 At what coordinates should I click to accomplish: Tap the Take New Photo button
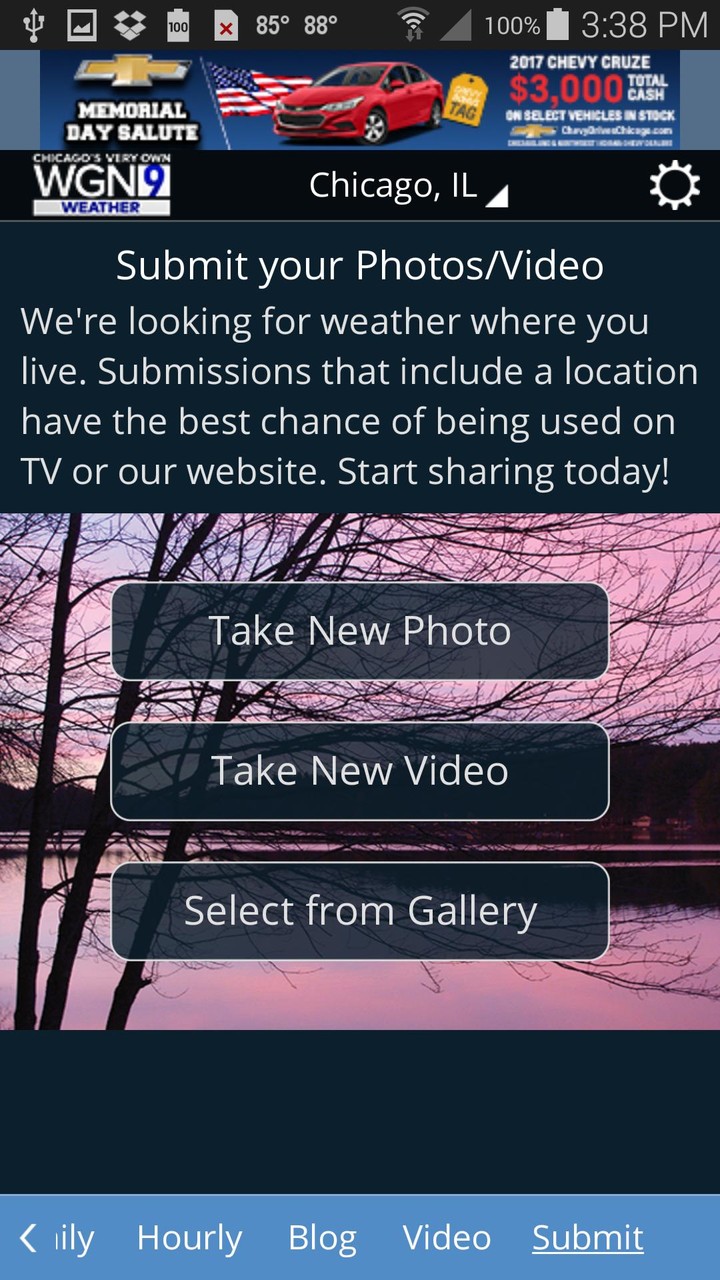pyautogui.click(x=360, y=630)
